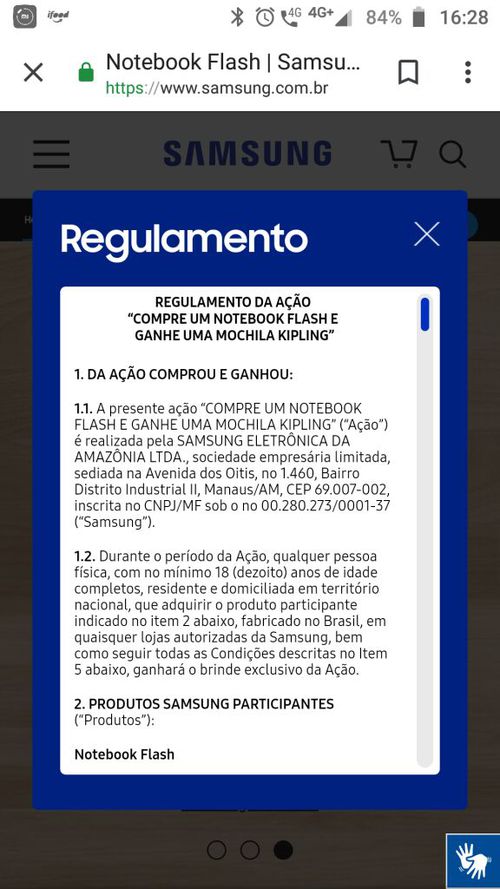Dismiss the Regulamento dialog
This screenshot has height=889, width=500.
pos(426,234)
